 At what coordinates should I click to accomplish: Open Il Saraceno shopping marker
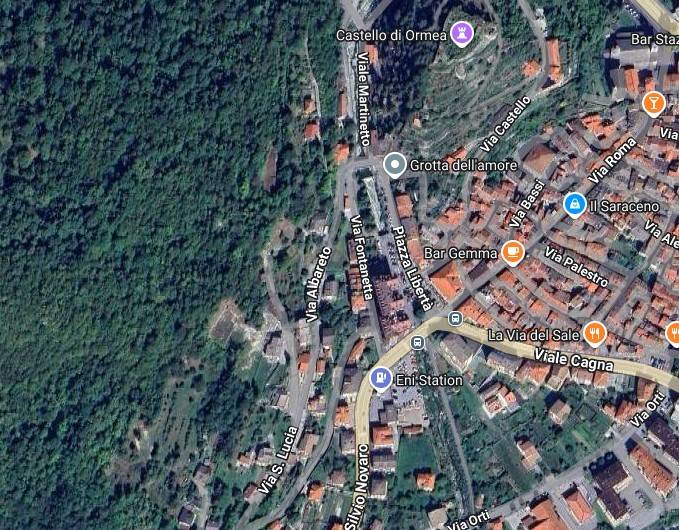pyautogui.click(x=574, y=205)
